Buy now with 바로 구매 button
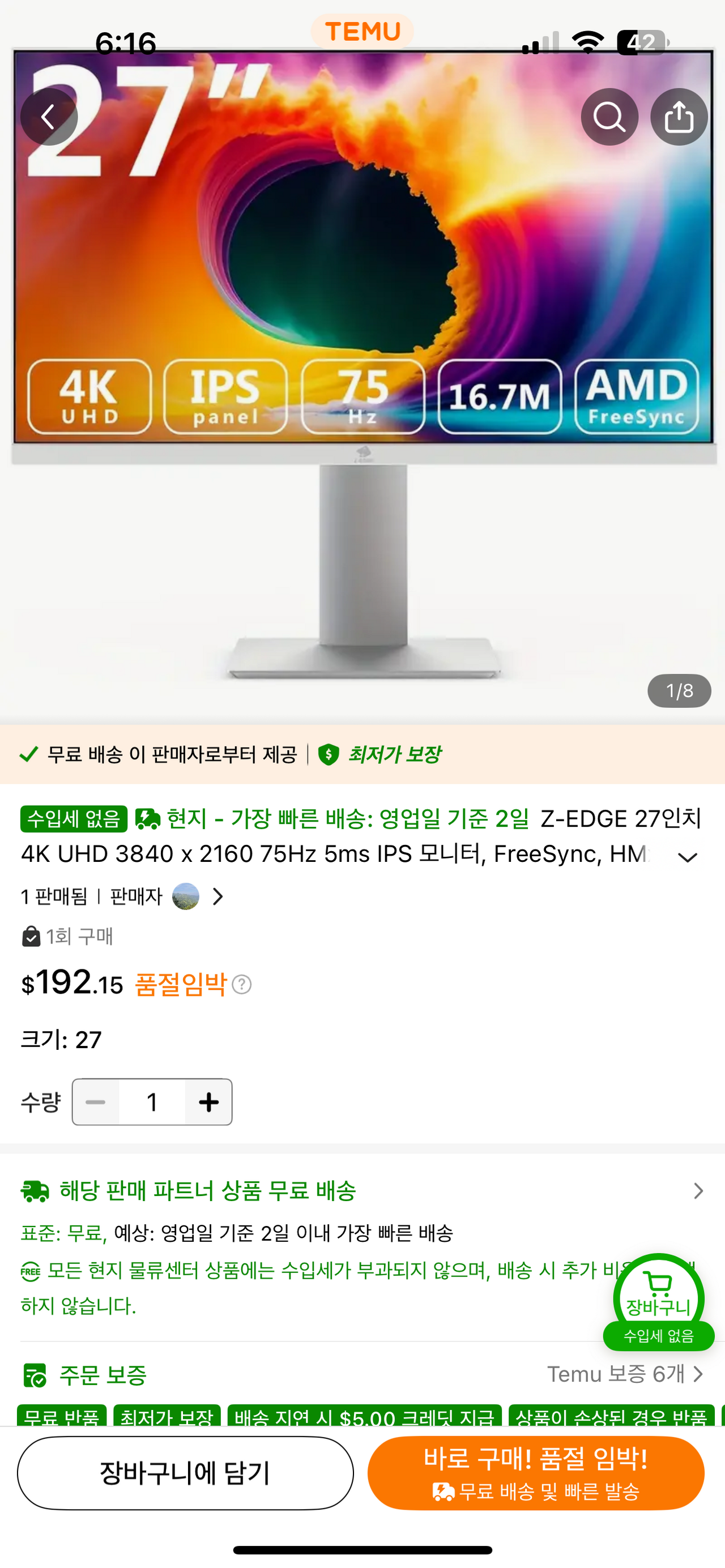This screenshot has height=1568, width=725. click(536, 1473)
